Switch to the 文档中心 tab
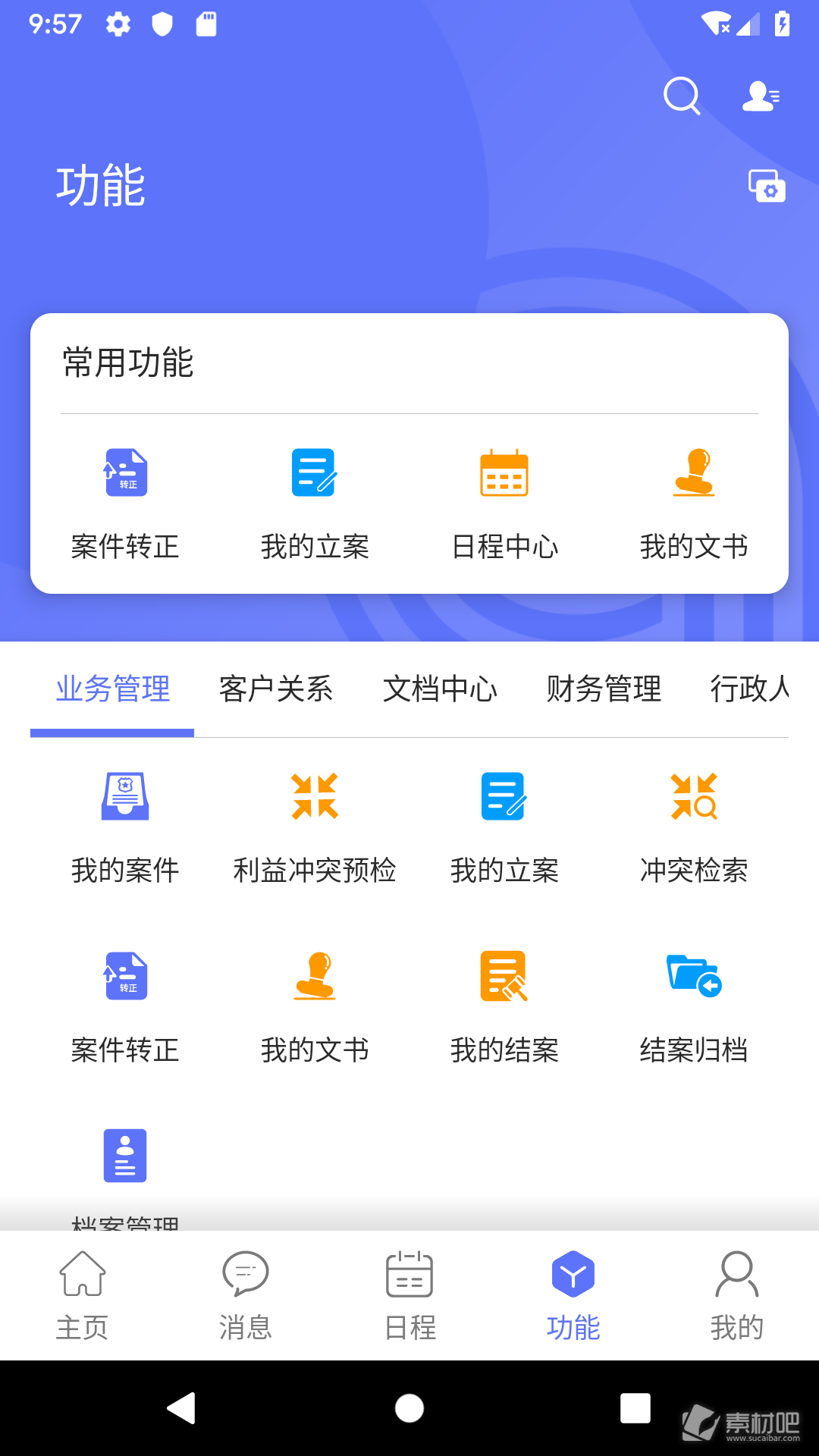 click(440, 689)
